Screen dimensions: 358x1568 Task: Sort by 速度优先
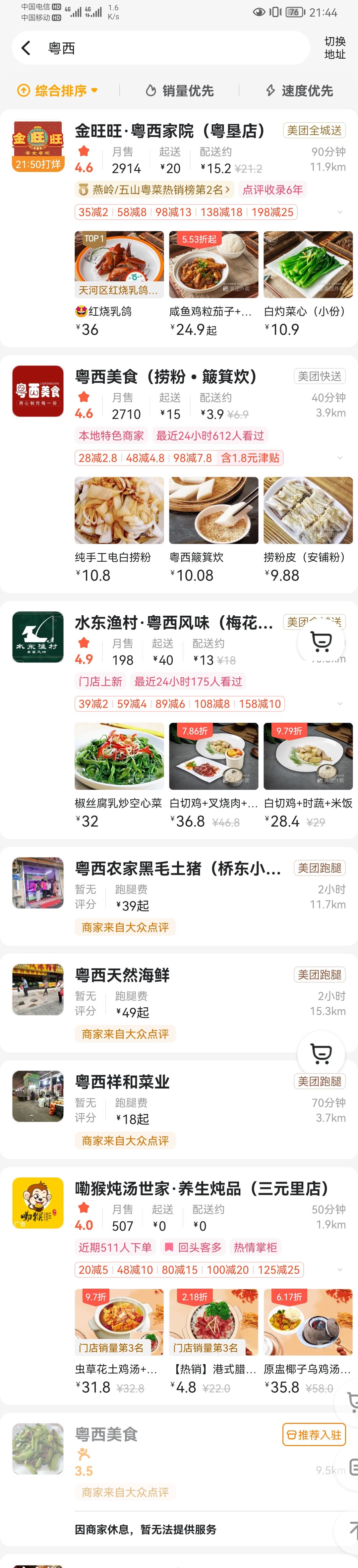pos(299,91)
